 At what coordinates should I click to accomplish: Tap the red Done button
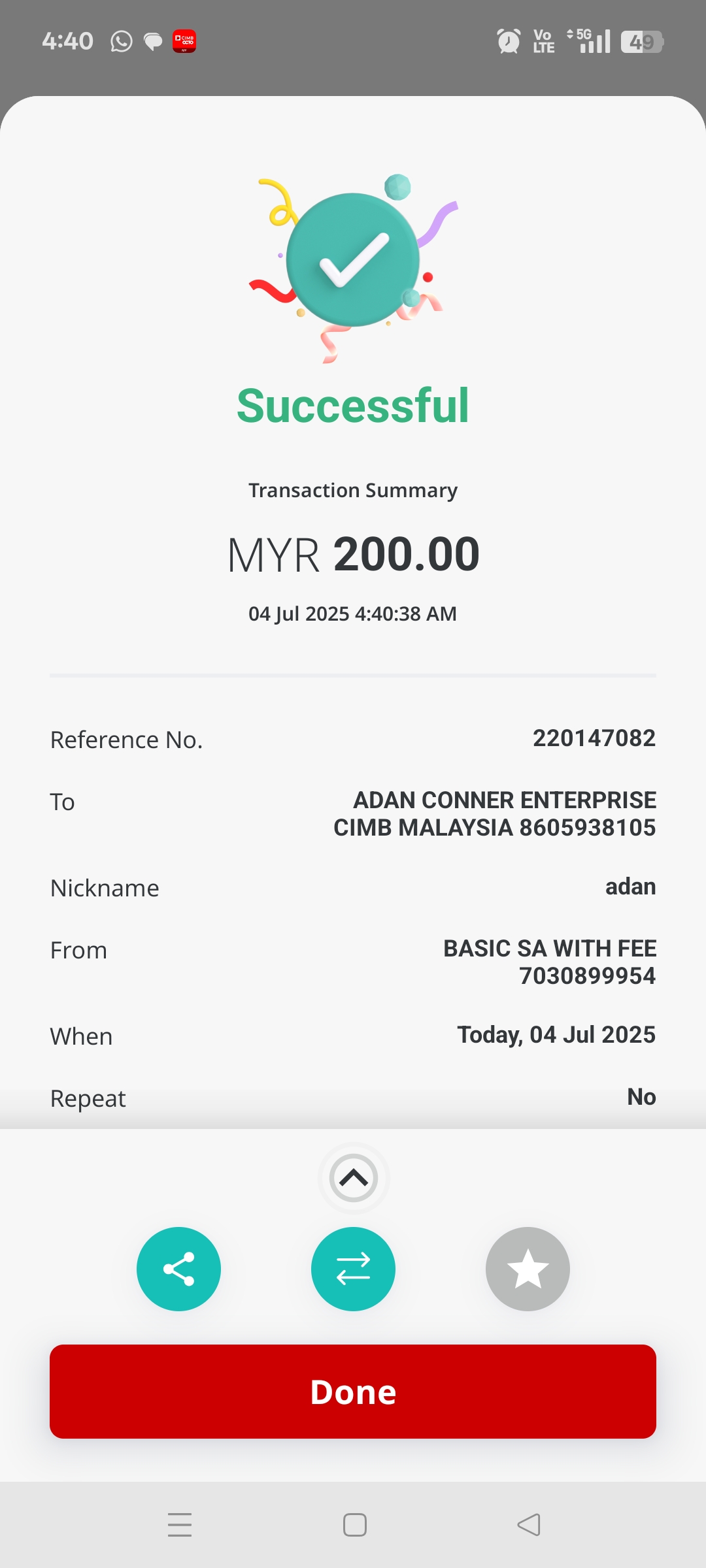(x=353, y=1392)
